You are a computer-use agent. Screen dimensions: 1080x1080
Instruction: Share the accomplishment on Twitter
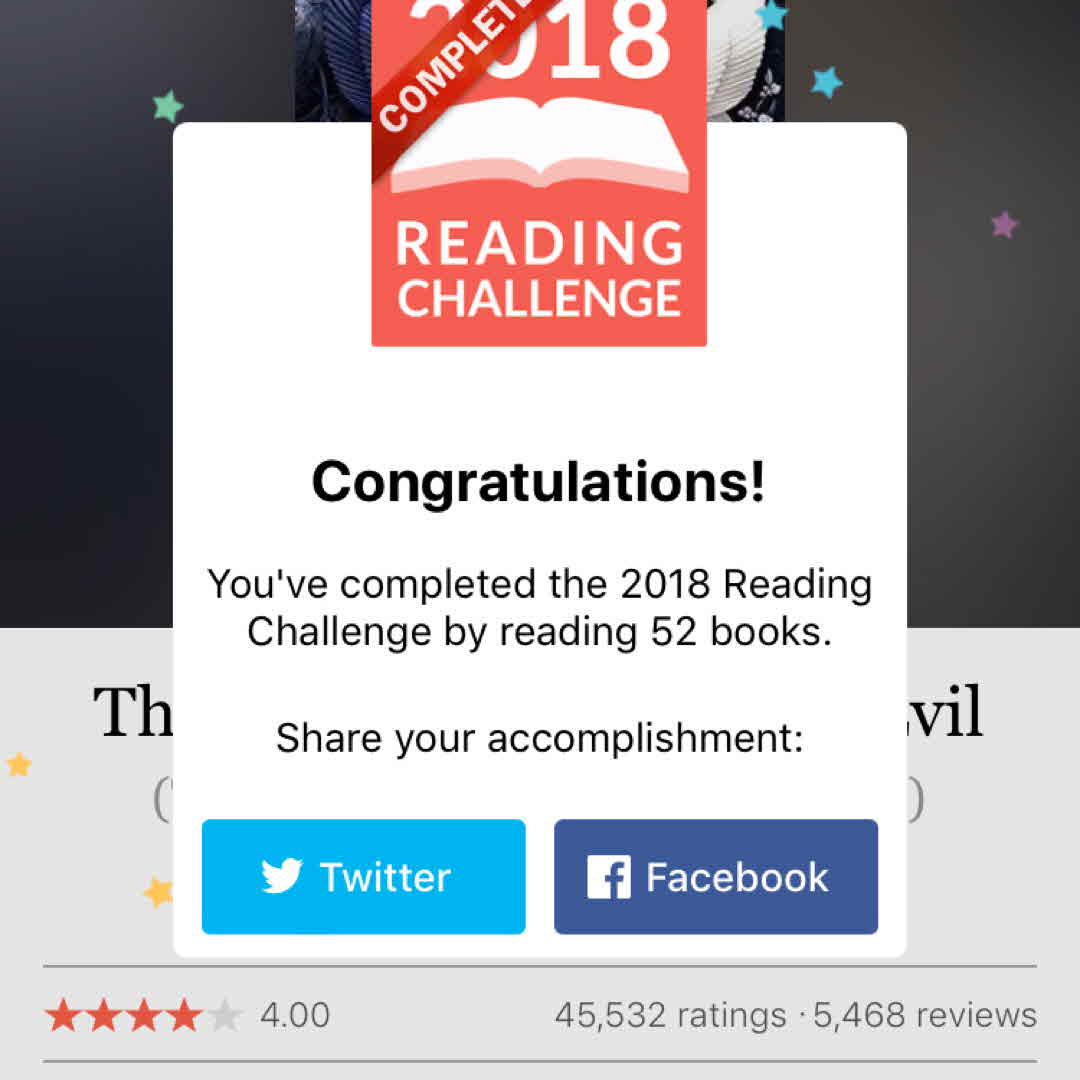363,877
